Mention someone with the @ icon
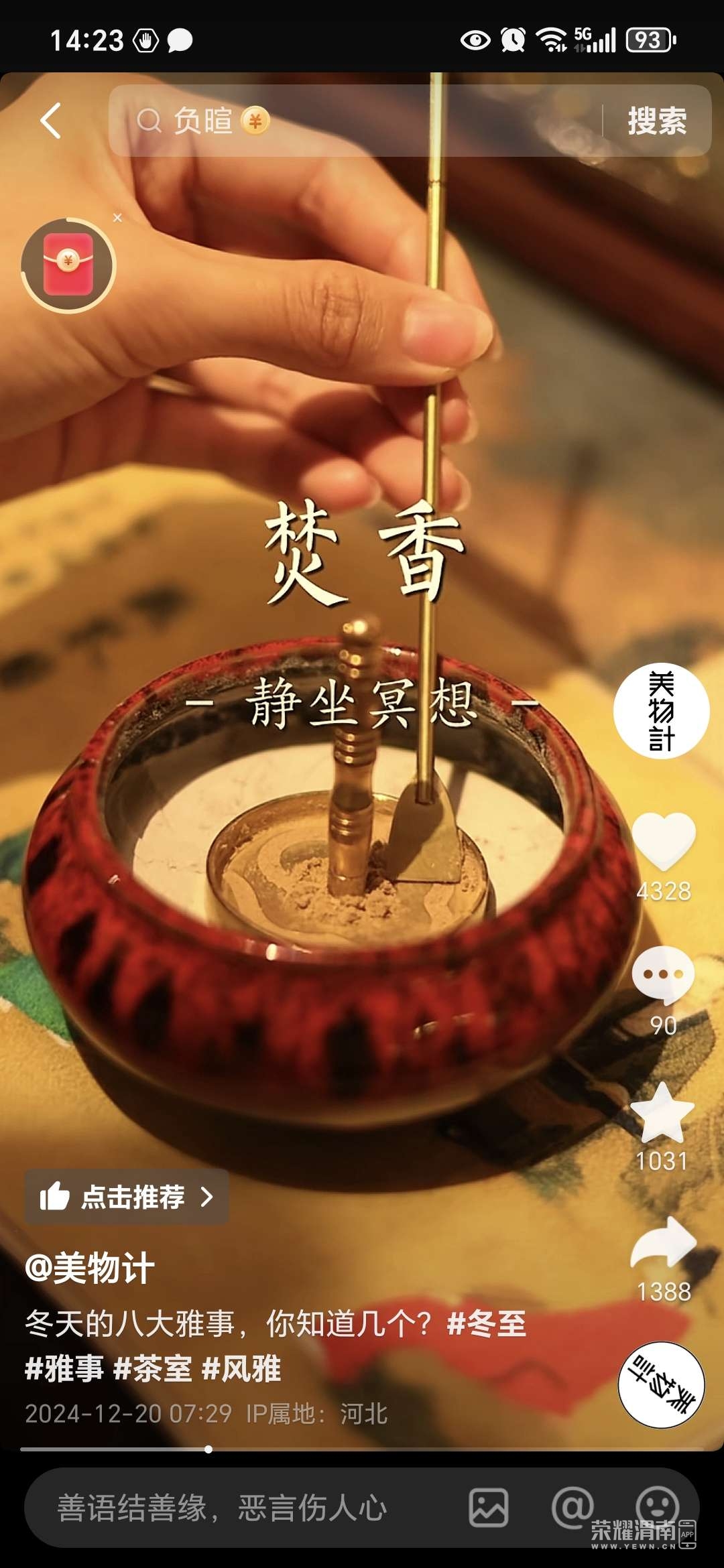Viewport: 724px width, 1568px height. pos(572,1508)
